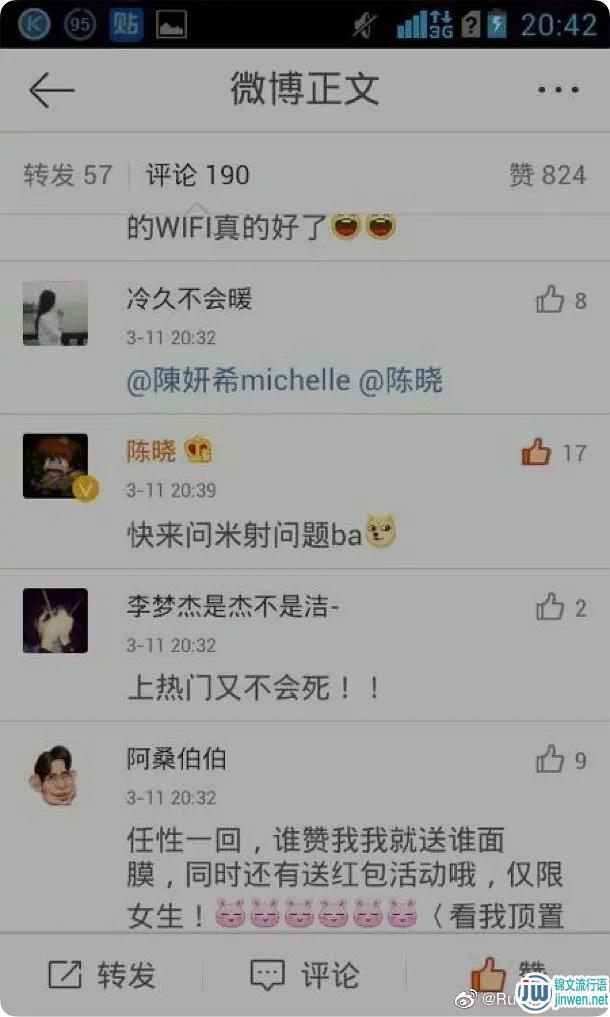The image size is (610, 1017).
Task: Write a comment via bottom 评论 button
Action: point(305,975)
